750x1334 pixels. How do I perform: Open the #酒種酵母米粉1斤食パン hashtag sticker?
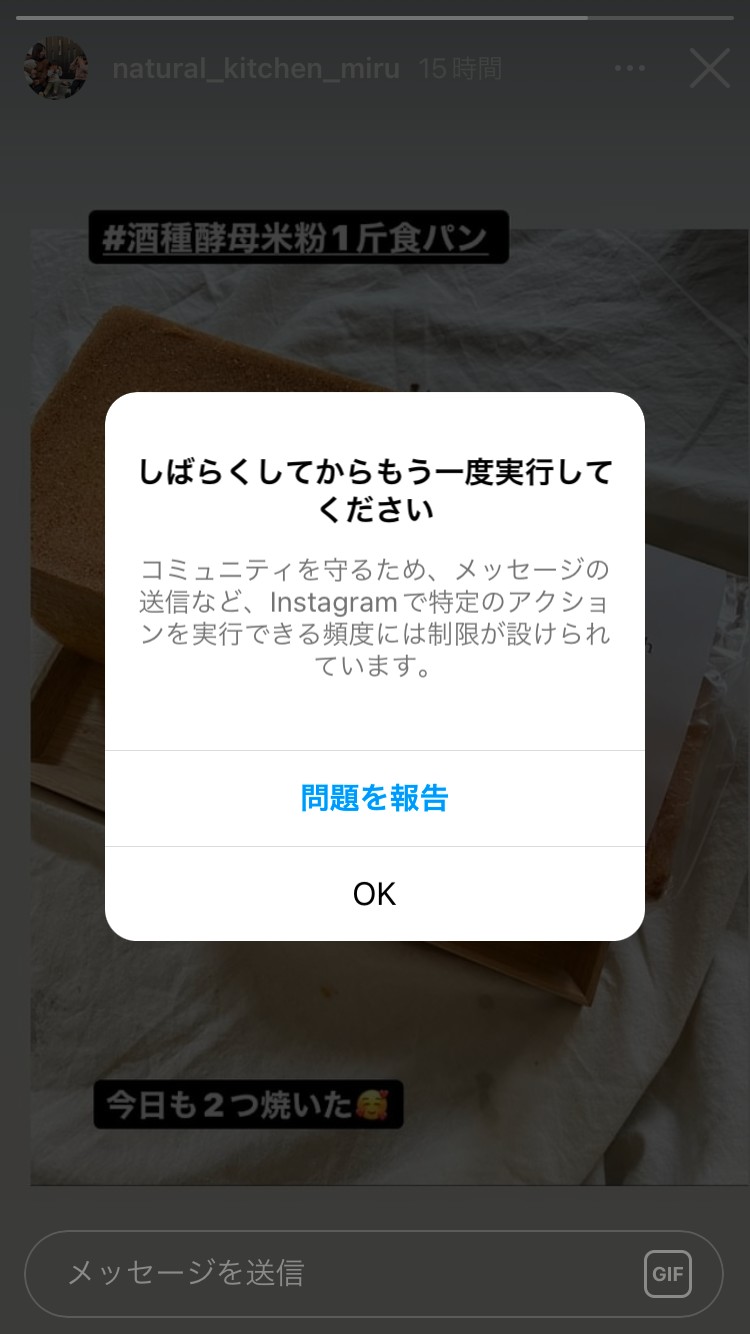point(298,237)
